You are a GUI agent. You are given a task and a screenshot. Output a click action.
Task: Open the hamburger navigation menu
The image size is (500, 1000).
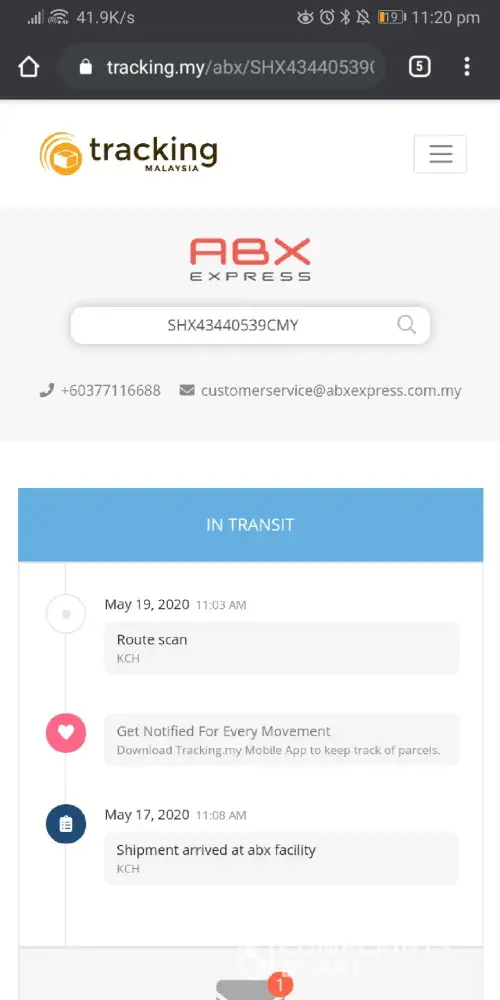tap(440, 154)
